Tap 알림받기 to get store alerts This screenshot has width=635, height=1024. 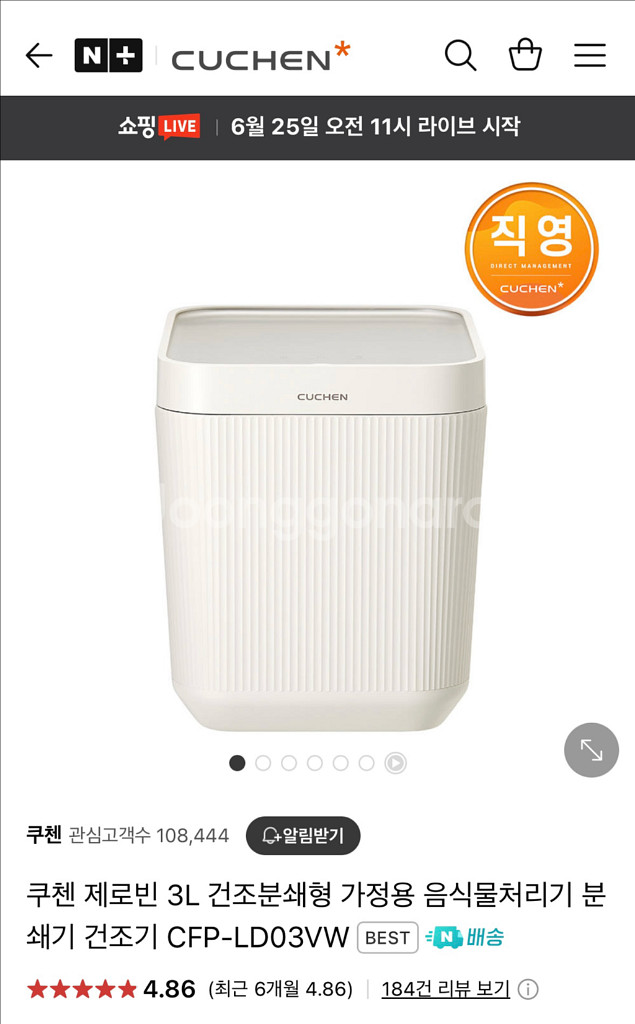(303, 835)
